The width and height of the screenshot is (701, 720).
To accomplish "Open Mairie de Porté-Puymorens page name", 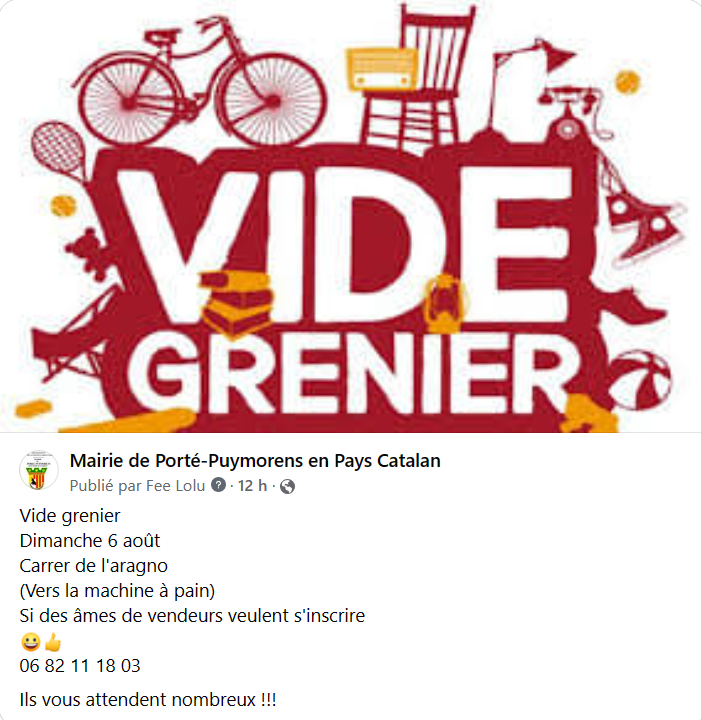I will coord(255,461).
